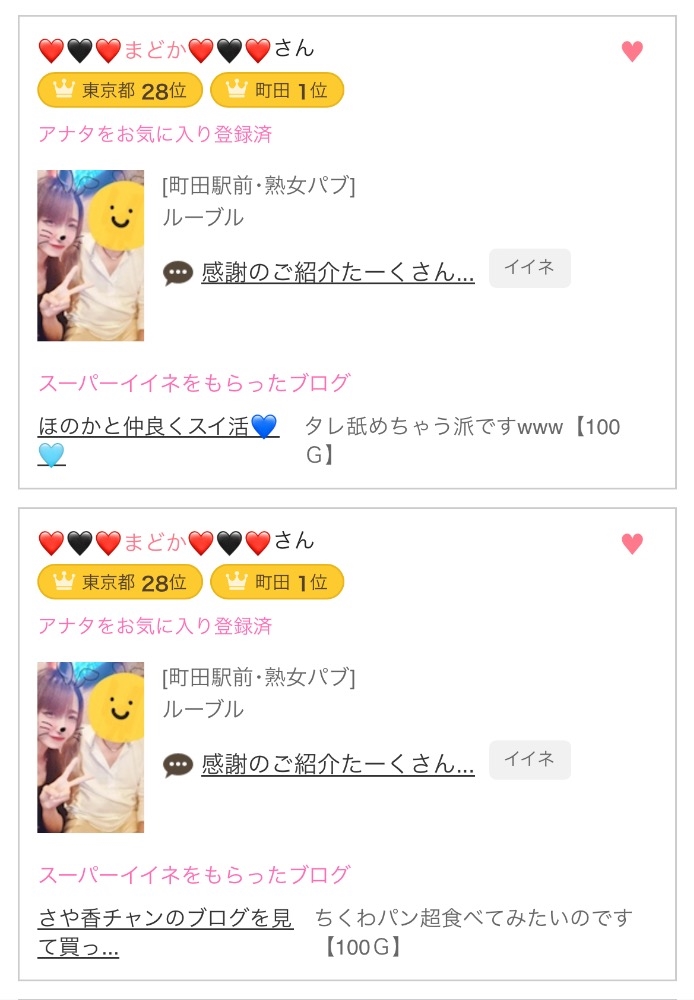Open まどか's photo in the card above ほのかと仲良くスイ活
Screen dimensions: 694x1000
(x=91, y=255)
